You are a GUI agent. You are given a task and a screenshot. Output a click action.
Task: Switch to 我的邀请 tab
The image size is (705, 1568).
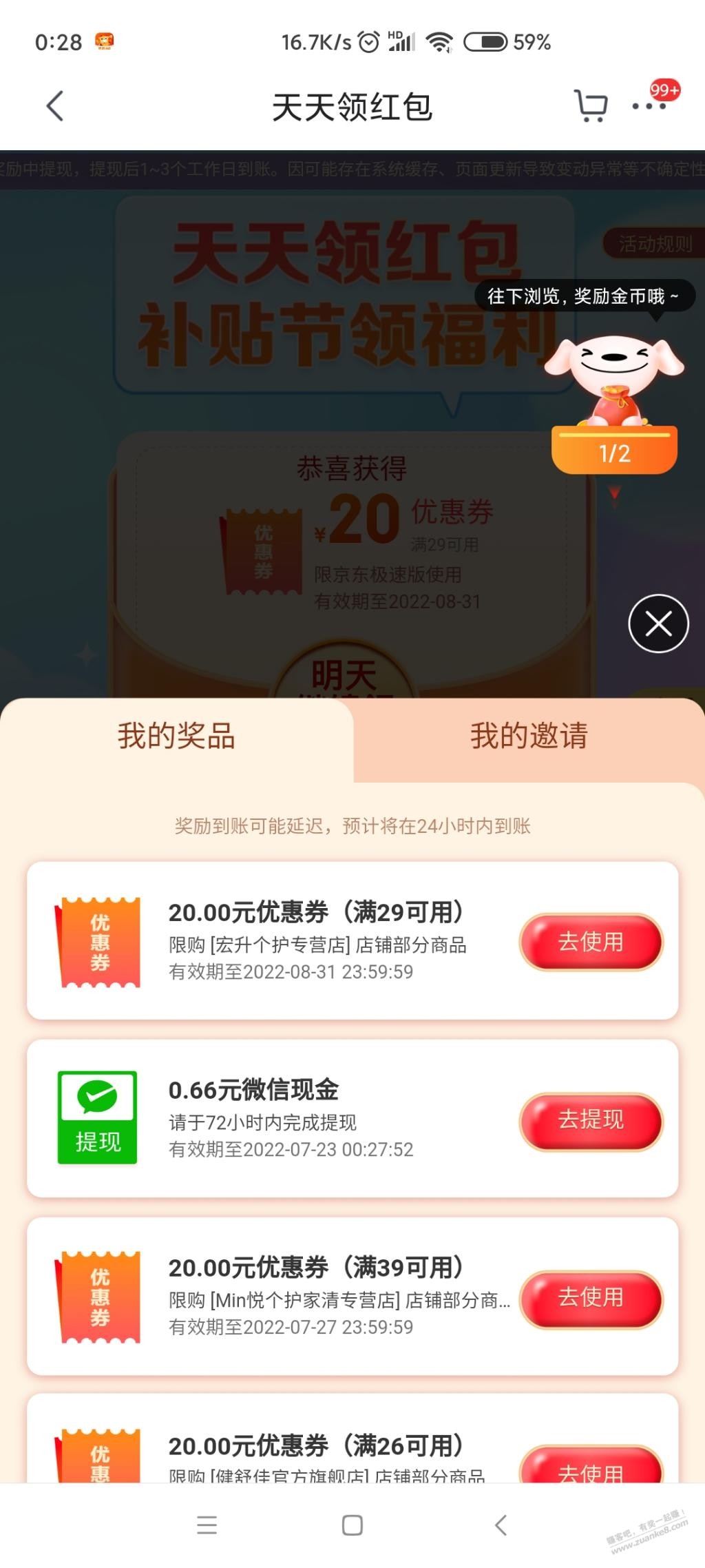[x=529, y=736]
